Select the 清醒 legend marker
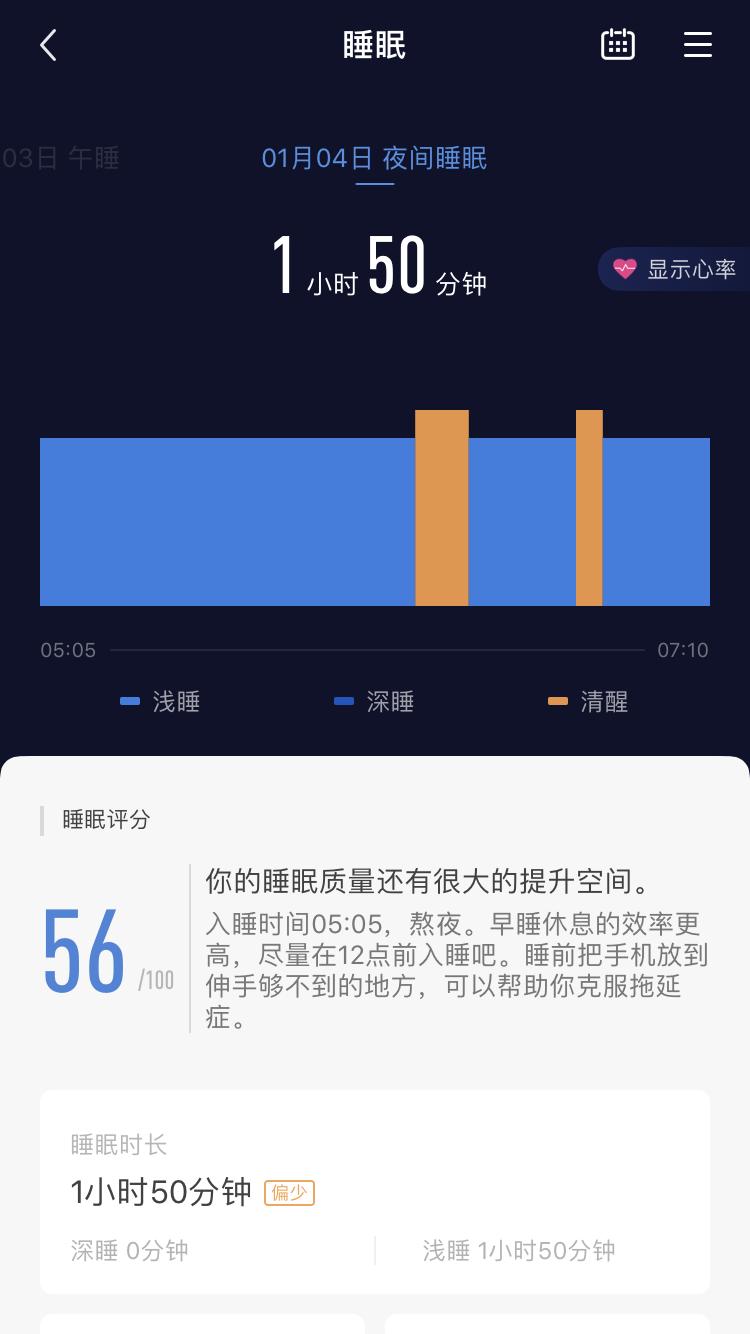Screen dimensions: 750x1334 [x=558, y=701]
